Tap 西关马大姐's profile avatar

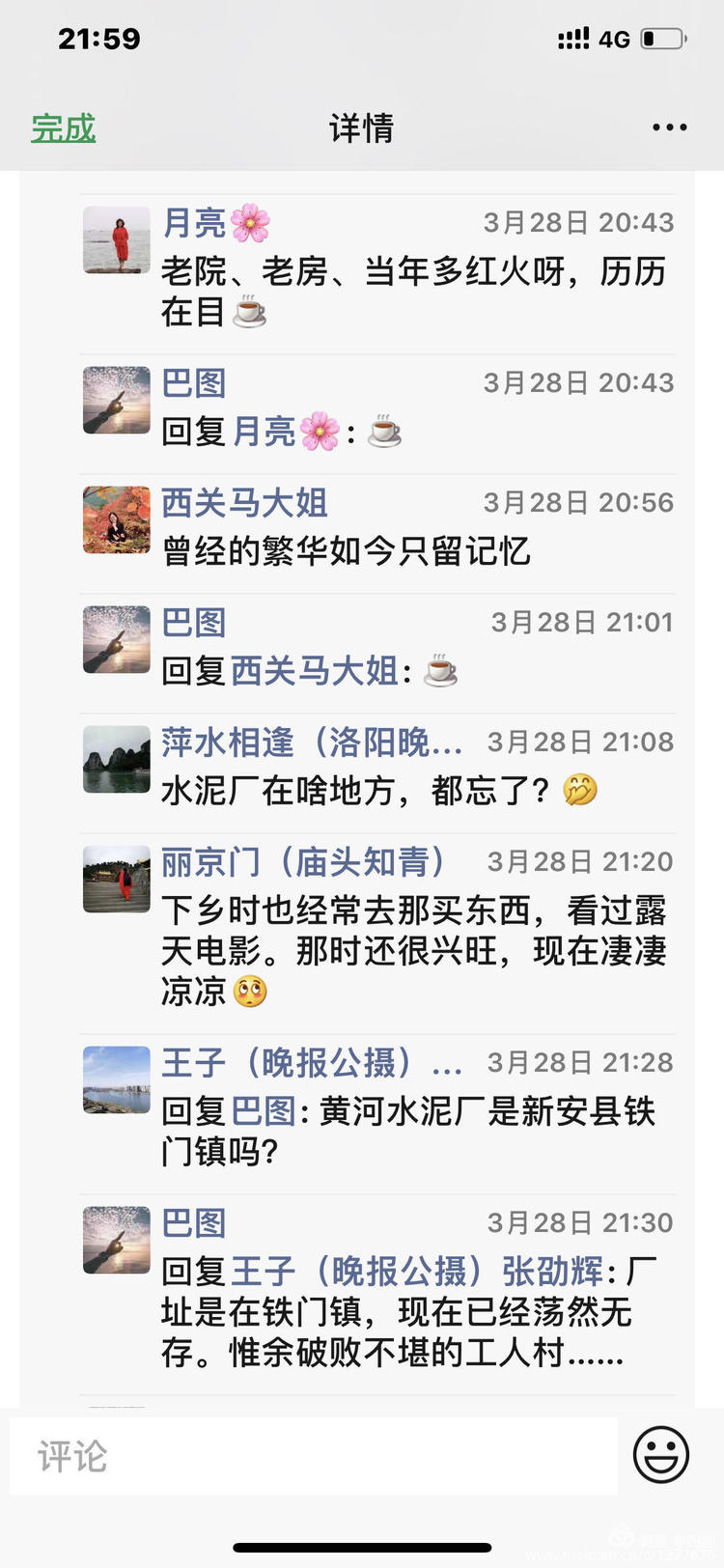[116, 520]
